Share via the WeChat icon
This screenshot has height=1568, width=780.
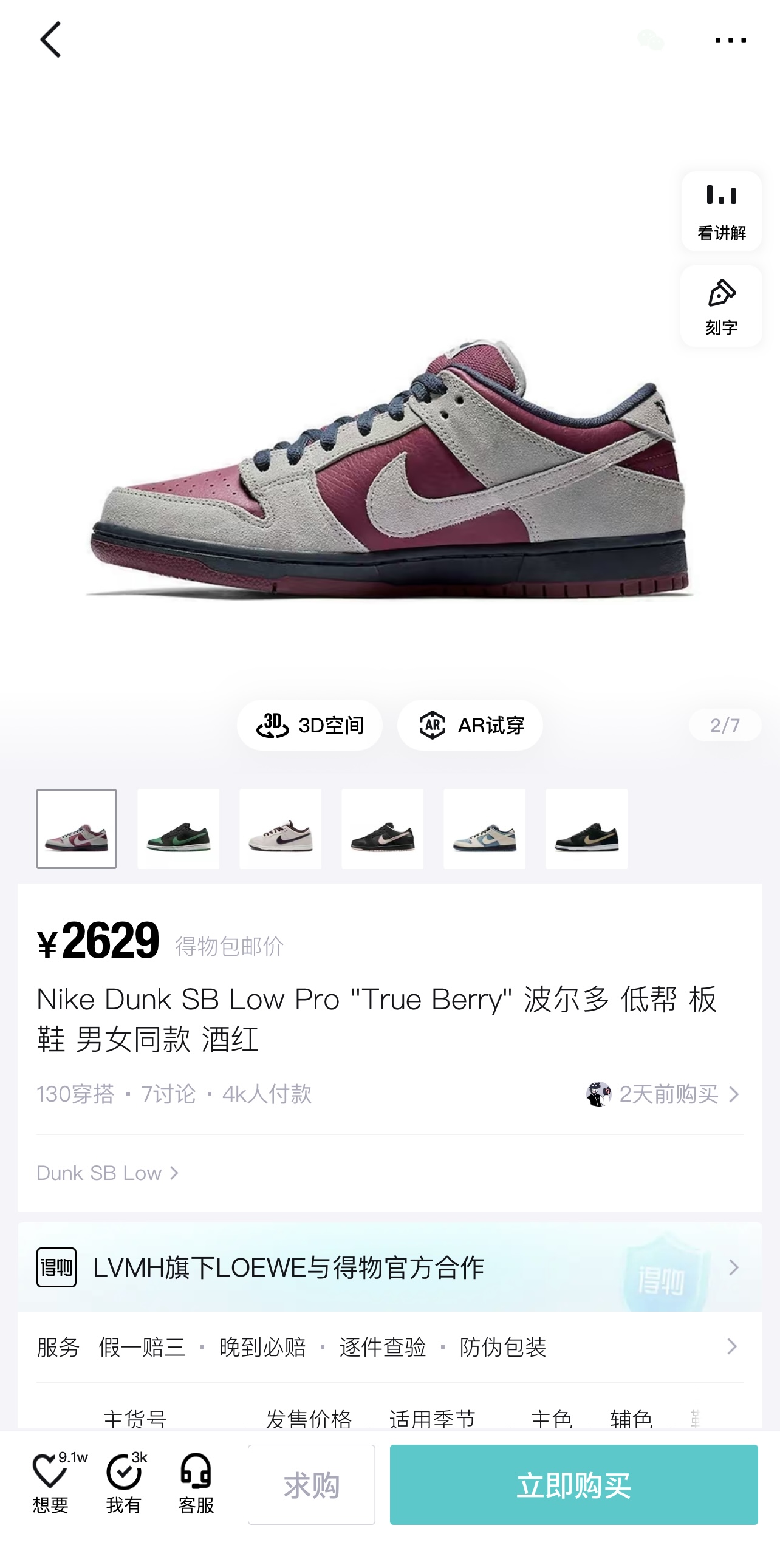pos(651,40)
